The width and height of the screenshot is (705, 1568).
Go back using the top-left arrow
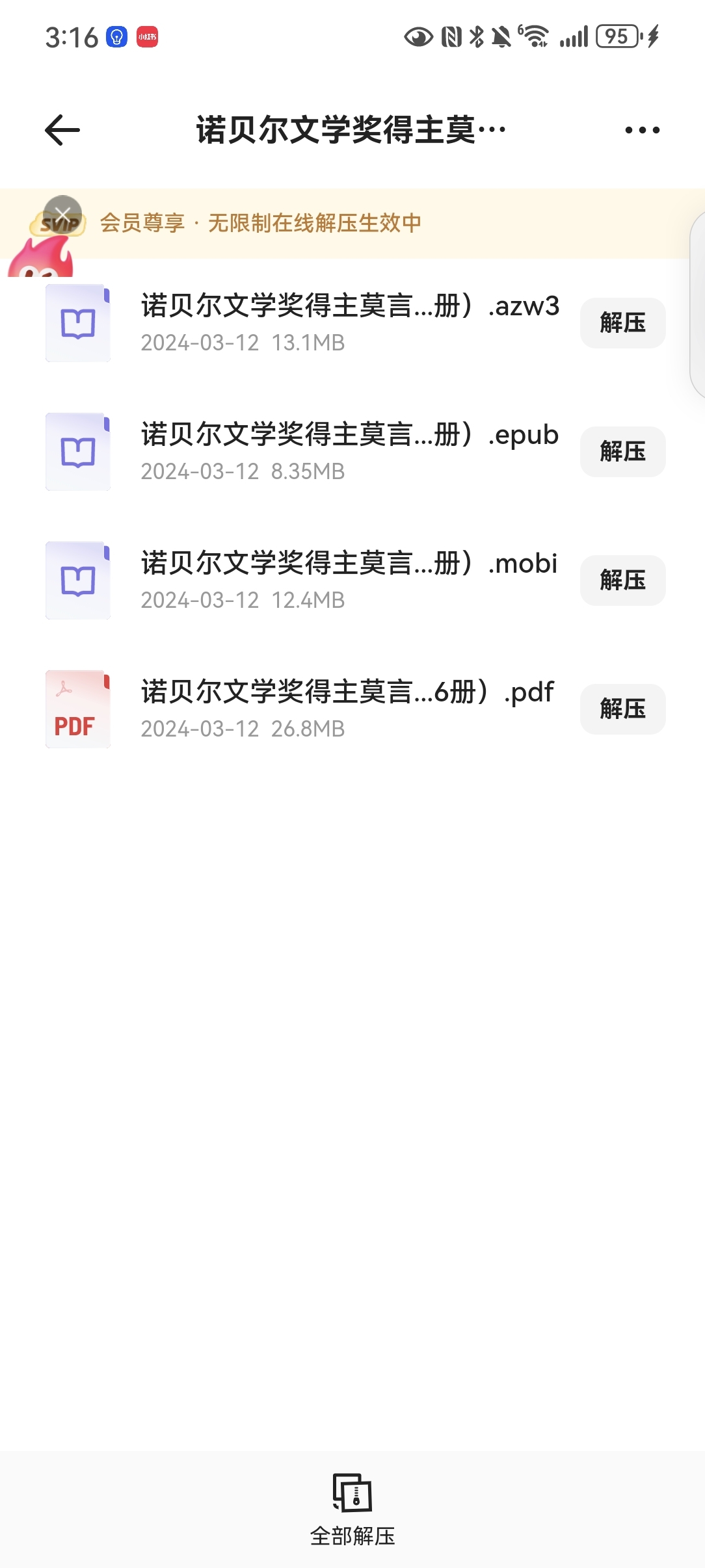pyautogui.click(x=62, y=130)
